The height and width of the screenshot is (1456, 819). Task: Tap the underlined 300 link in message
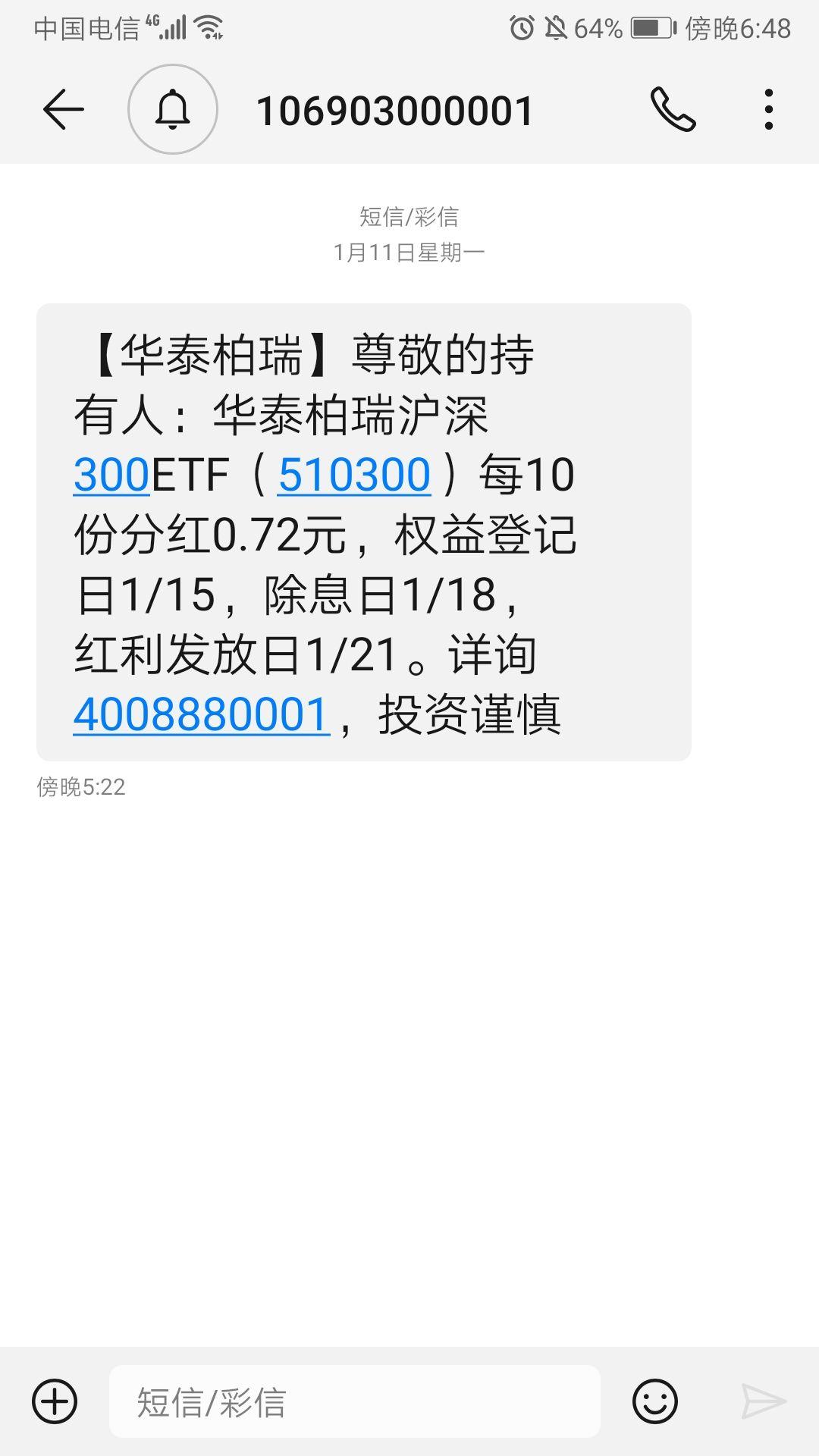click(110, 474)
